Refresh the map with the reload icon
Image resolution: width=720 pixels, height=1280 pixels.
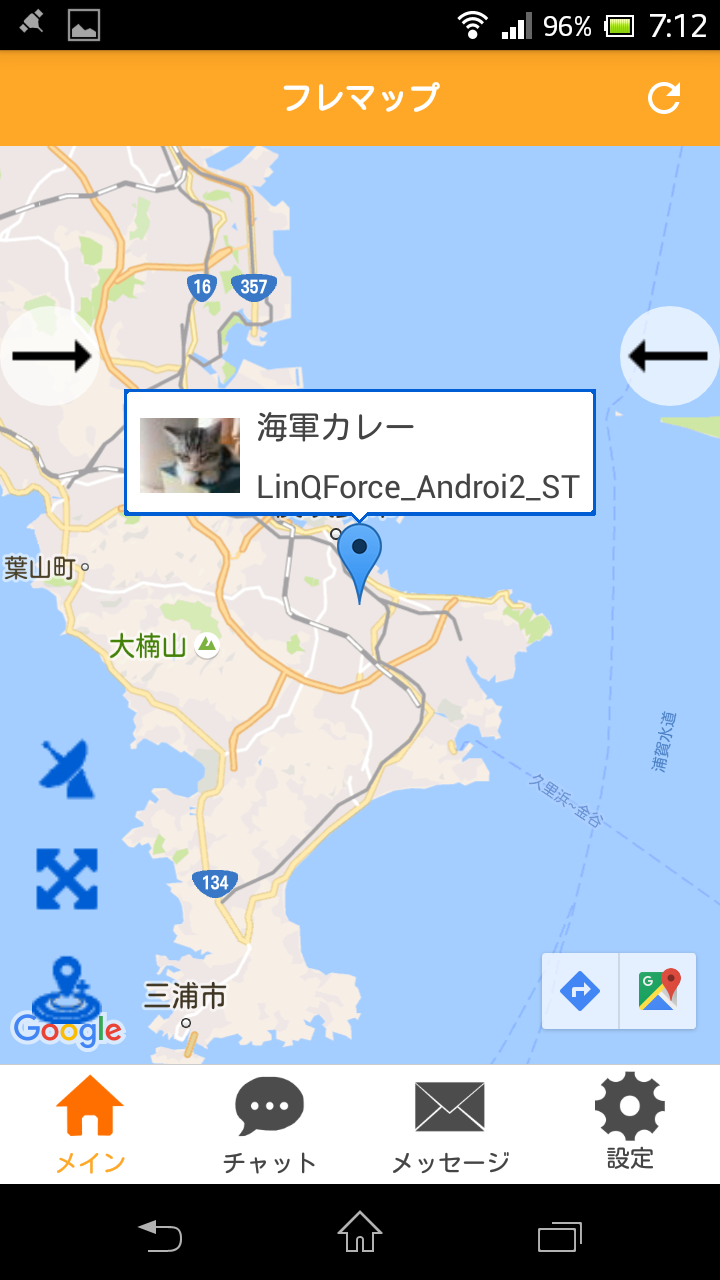[x=664, y=98]
